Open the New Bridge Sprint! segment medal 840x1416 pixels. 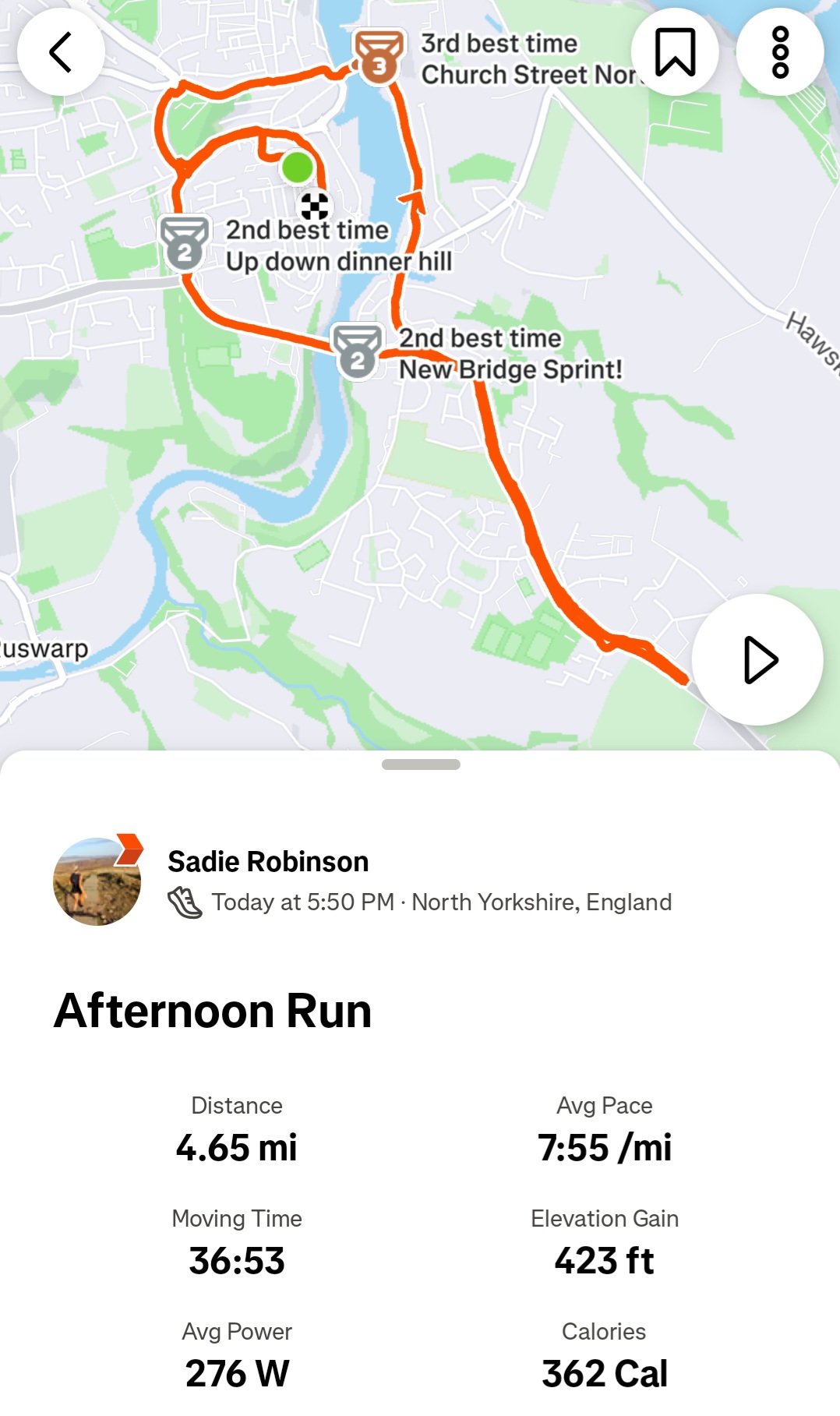coord(358,352)
